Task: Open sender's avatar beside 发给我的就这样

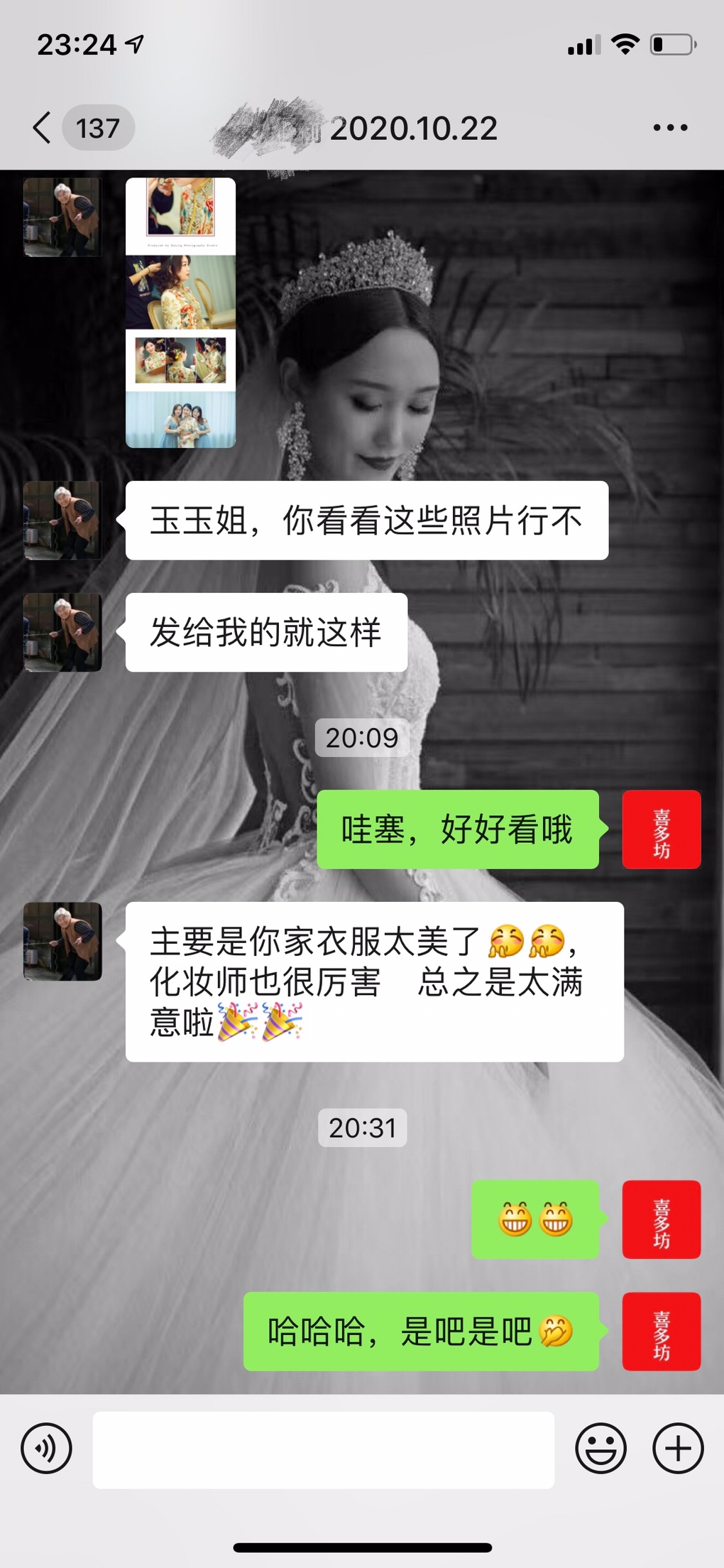Action: point(62,632)
